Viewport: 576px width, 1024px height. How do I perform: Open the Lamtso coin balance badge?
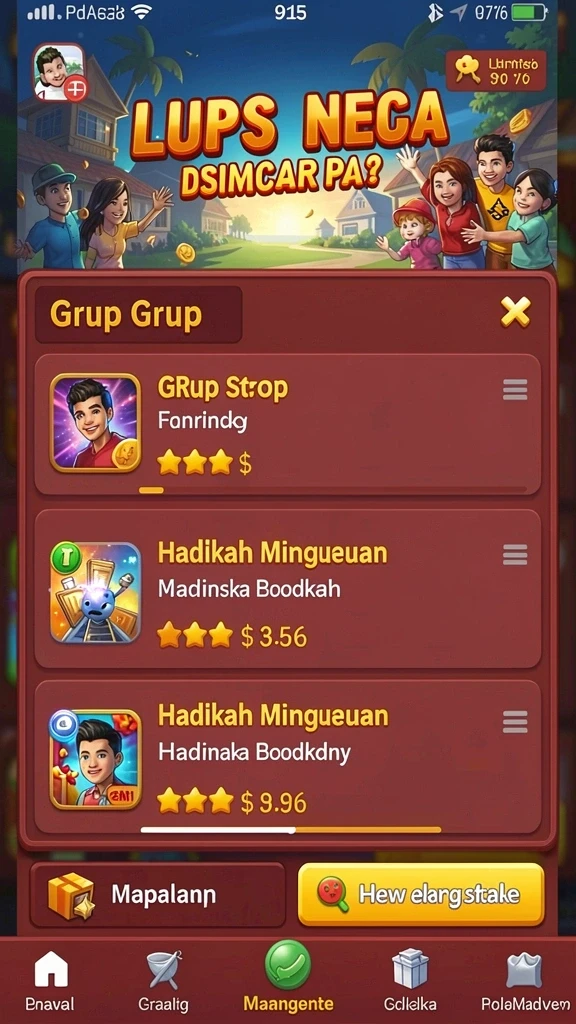click(496, 71)
